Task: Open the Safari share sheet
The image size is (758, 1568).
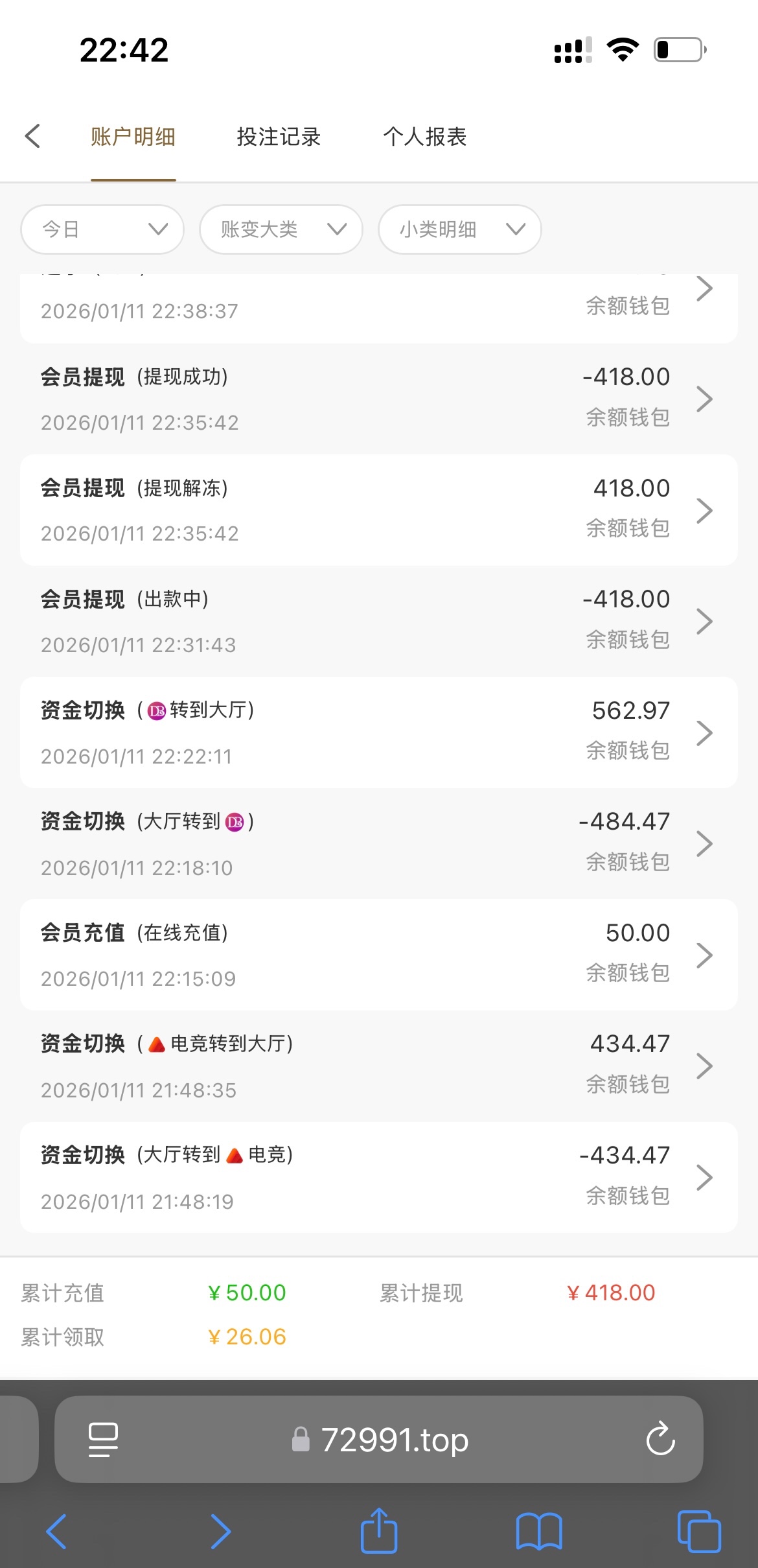Action: tap(378, 1531)
